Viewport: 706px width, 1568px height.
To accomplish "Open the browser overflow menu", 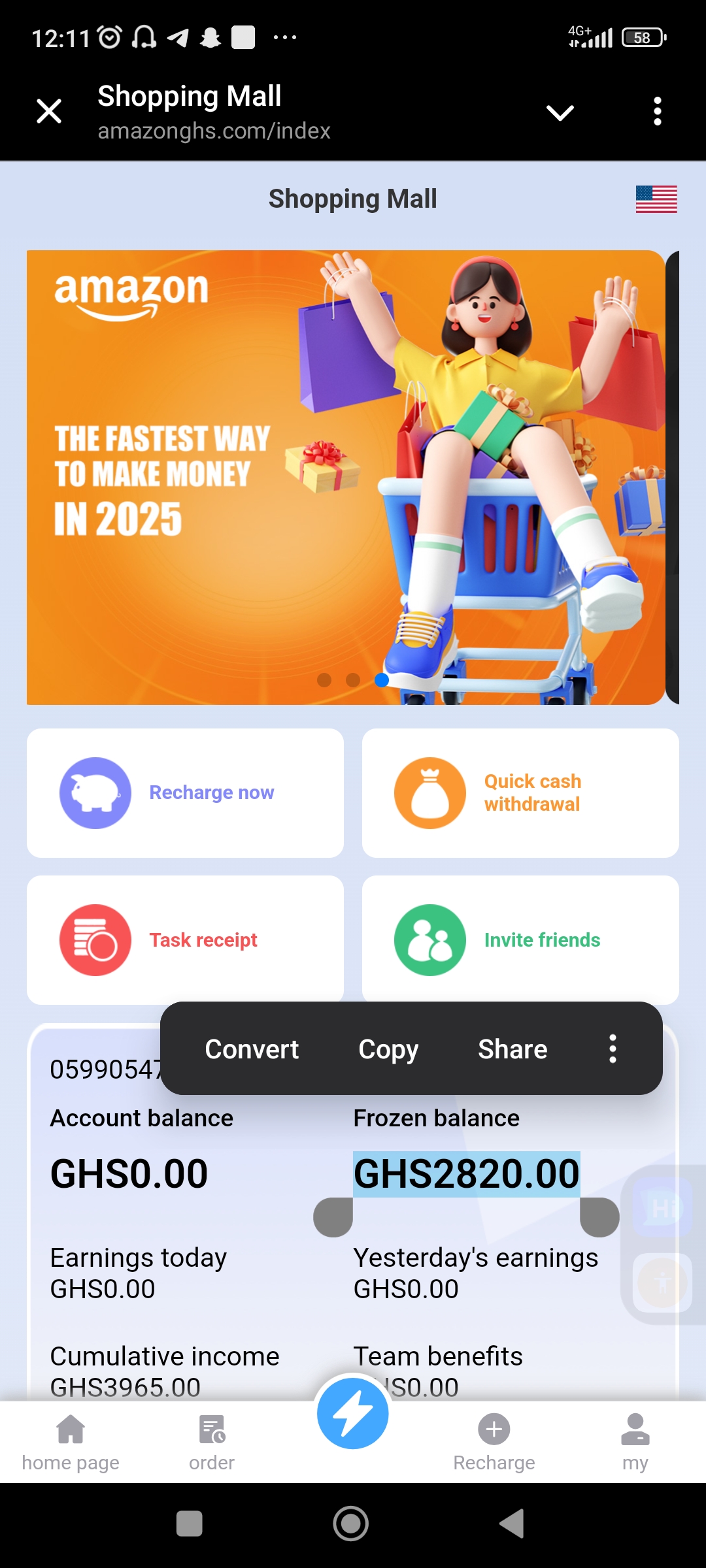I will coord(658,111).
